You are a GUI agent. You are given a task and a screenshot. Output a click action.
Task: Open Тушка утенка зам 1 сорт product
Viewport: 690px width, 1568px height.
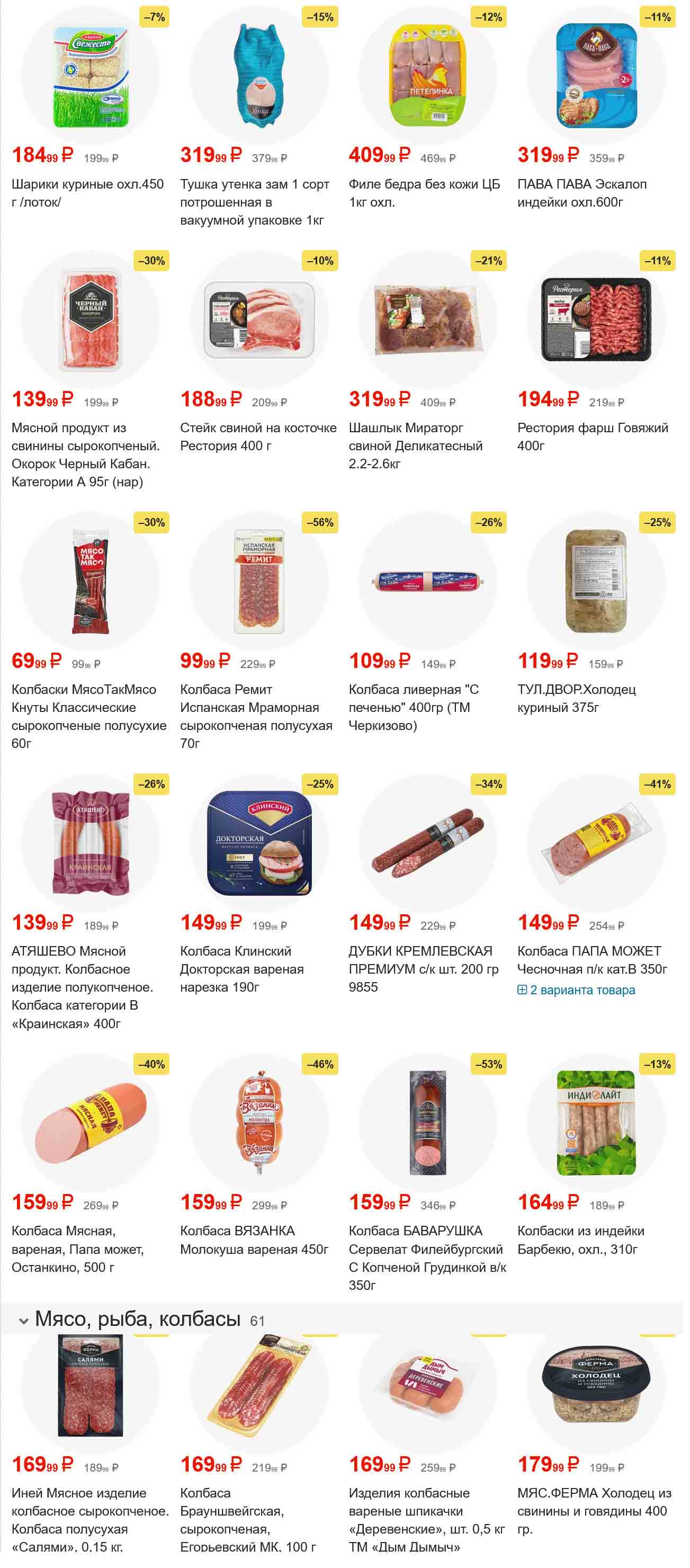pyautogui.click(x=254, y=201)
